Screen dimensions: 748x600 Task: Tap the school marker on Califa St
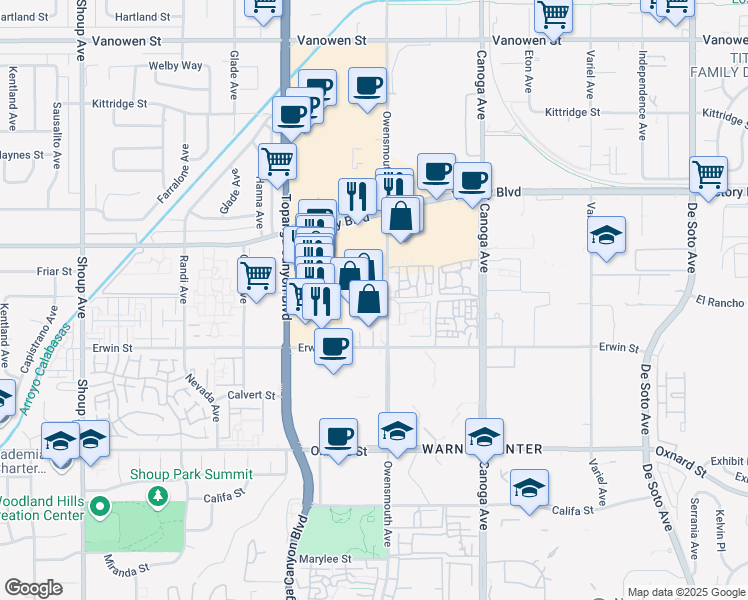pos(530,492)
